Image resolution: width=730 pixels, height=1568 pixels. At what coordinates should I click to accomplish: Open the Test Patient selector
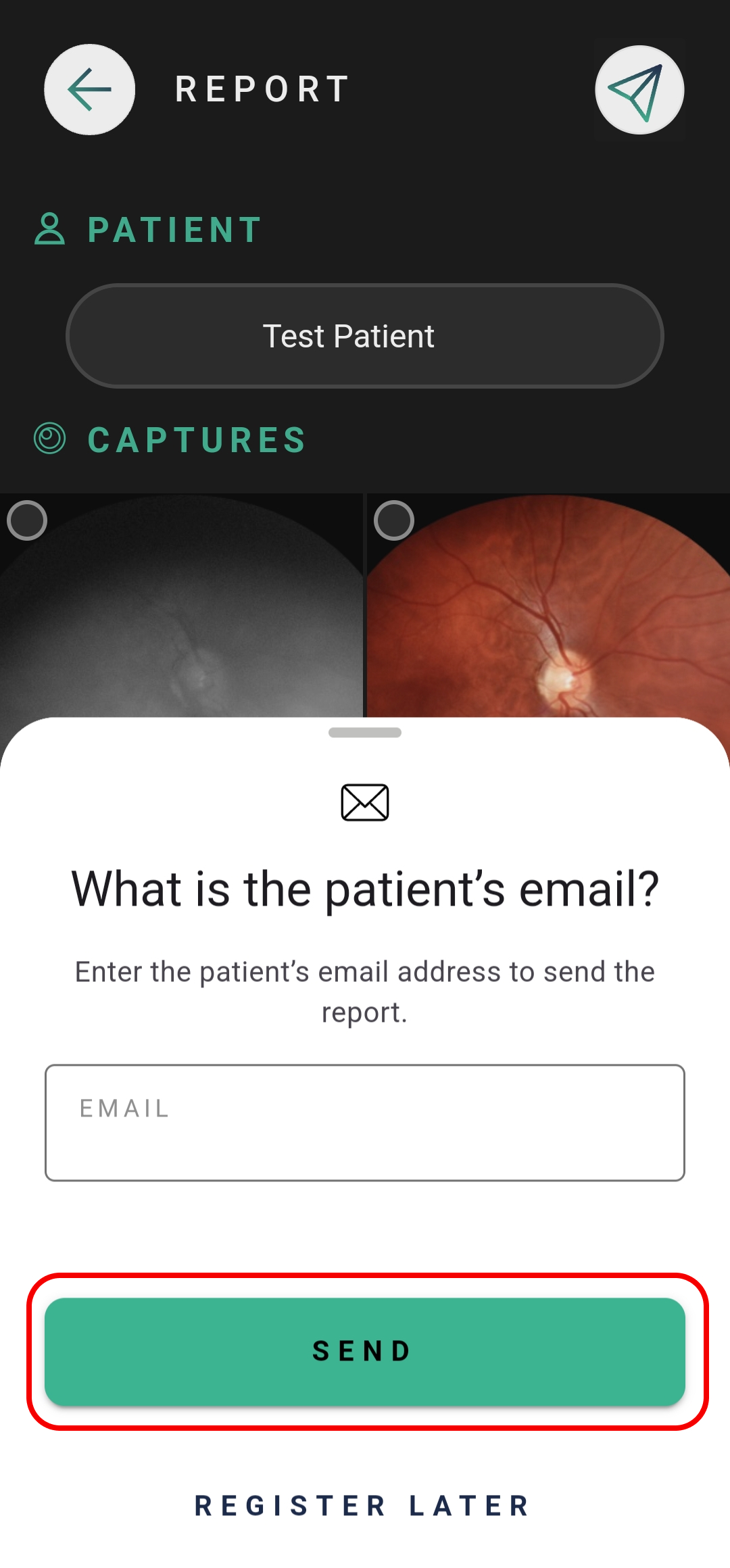pos(365,336)
